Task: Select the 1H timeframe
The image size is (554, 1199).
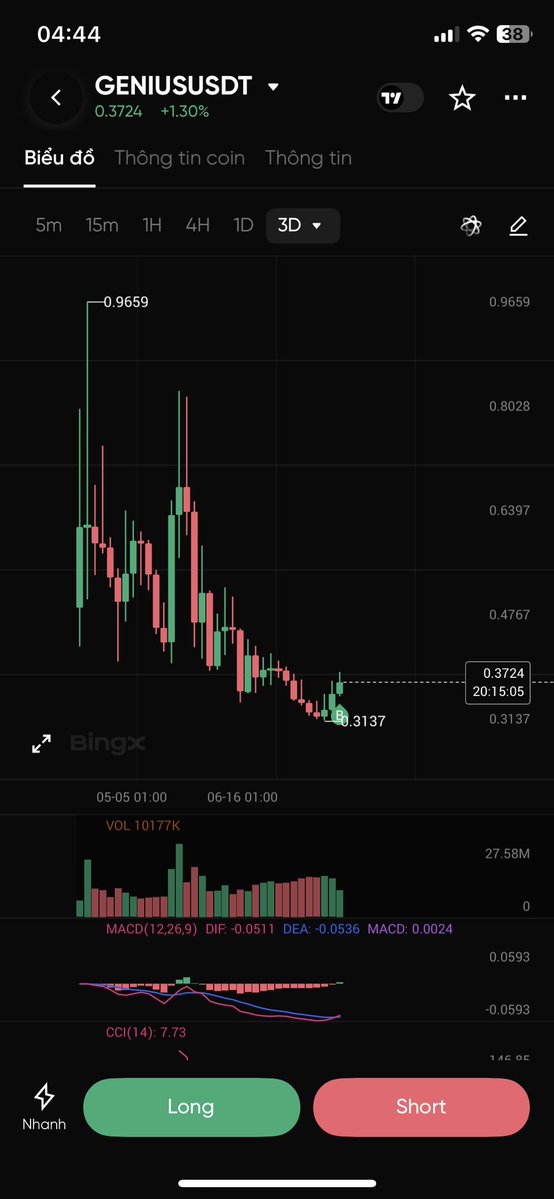Action: click(x=152, y=226)
